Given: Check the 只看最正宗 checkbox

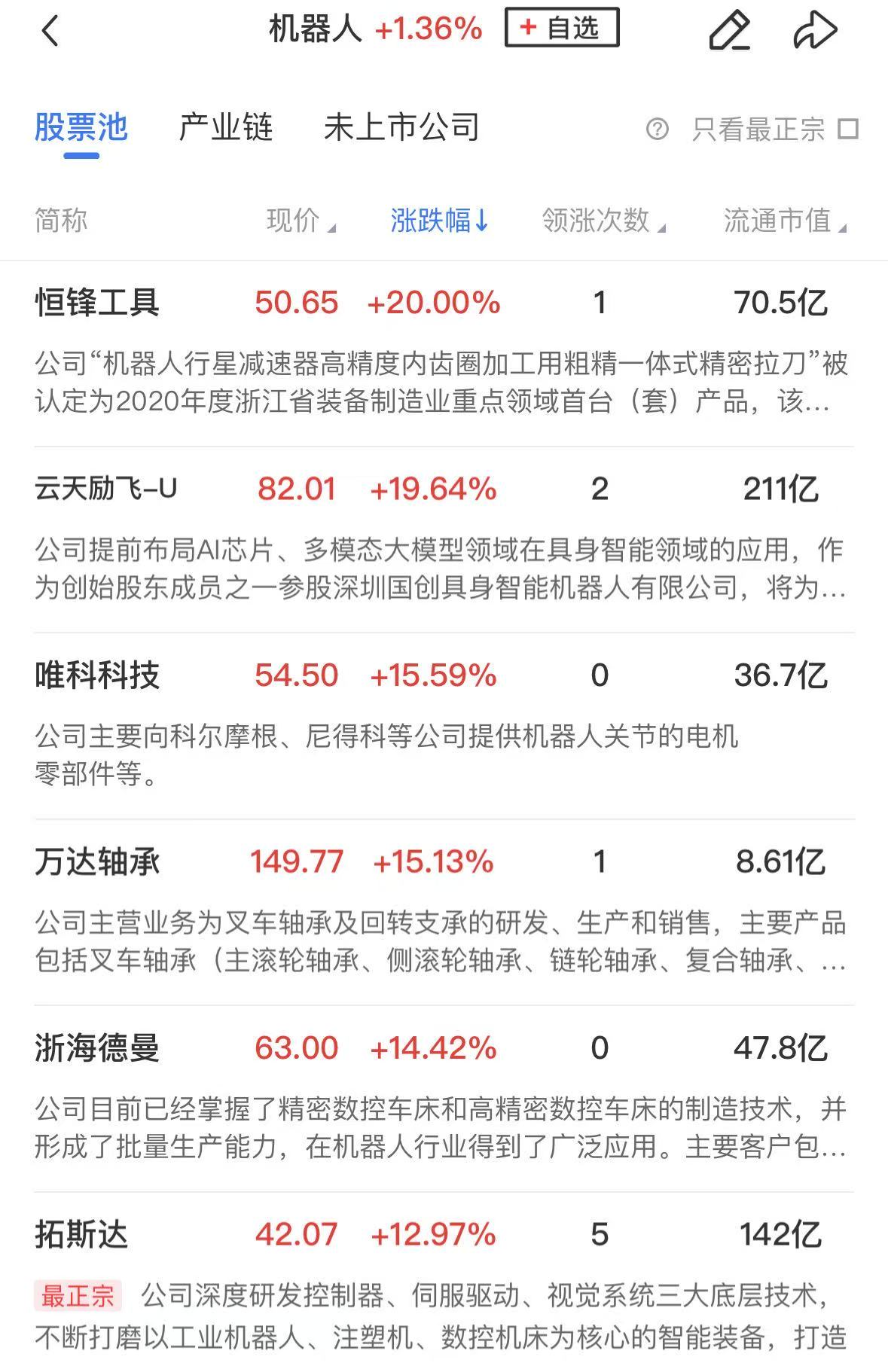Looking at the screenshot, I should coord(848,130).
